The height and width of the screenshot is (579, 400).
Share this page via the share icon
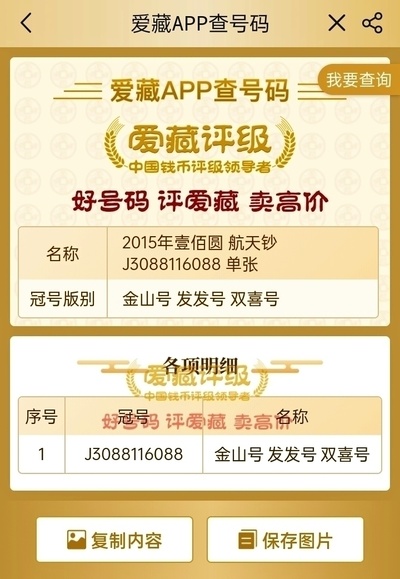click(x=372, y=23)
